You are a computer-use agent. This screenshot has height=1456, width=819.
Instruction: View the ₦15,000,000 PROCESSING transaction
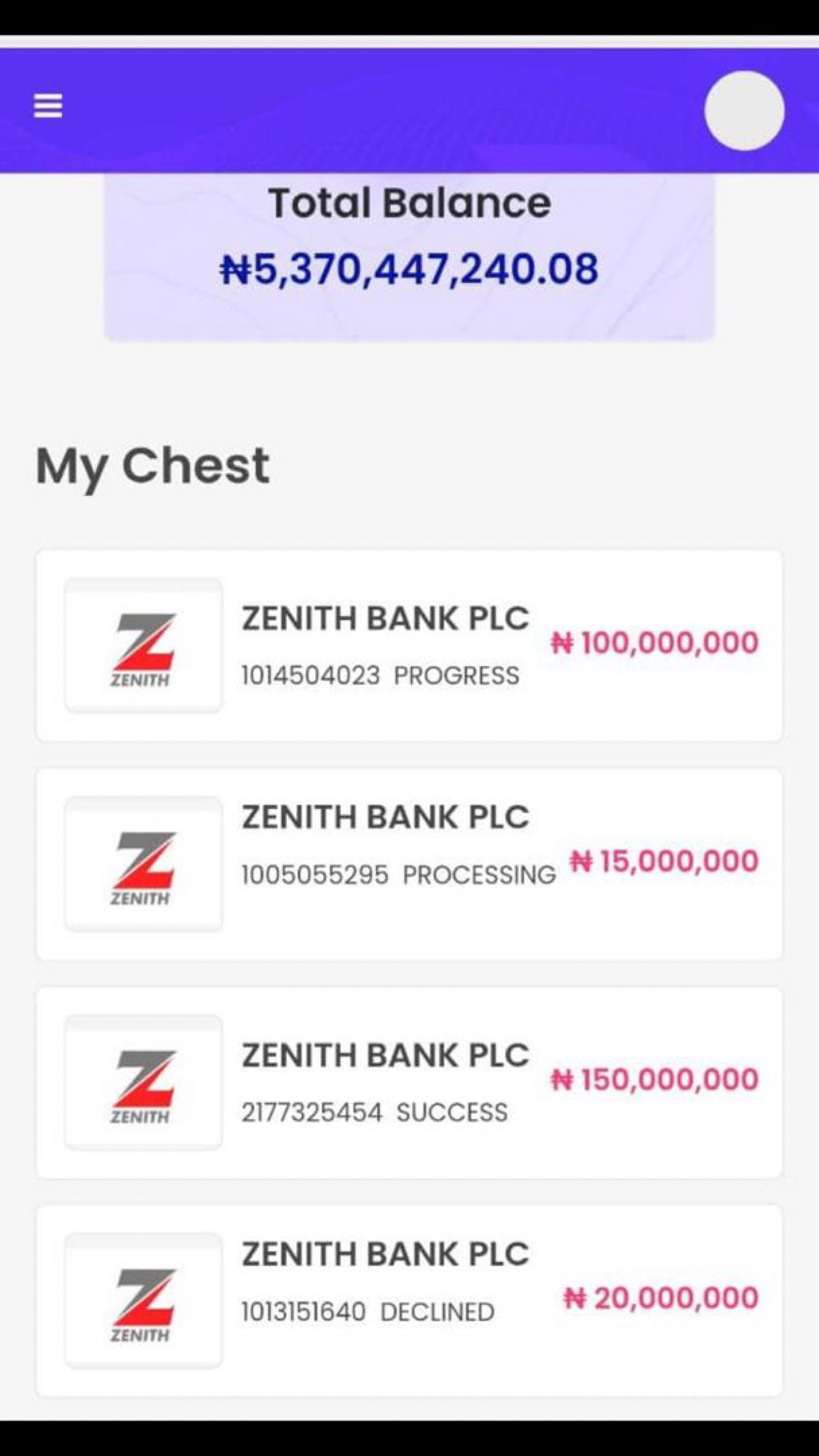409,863
